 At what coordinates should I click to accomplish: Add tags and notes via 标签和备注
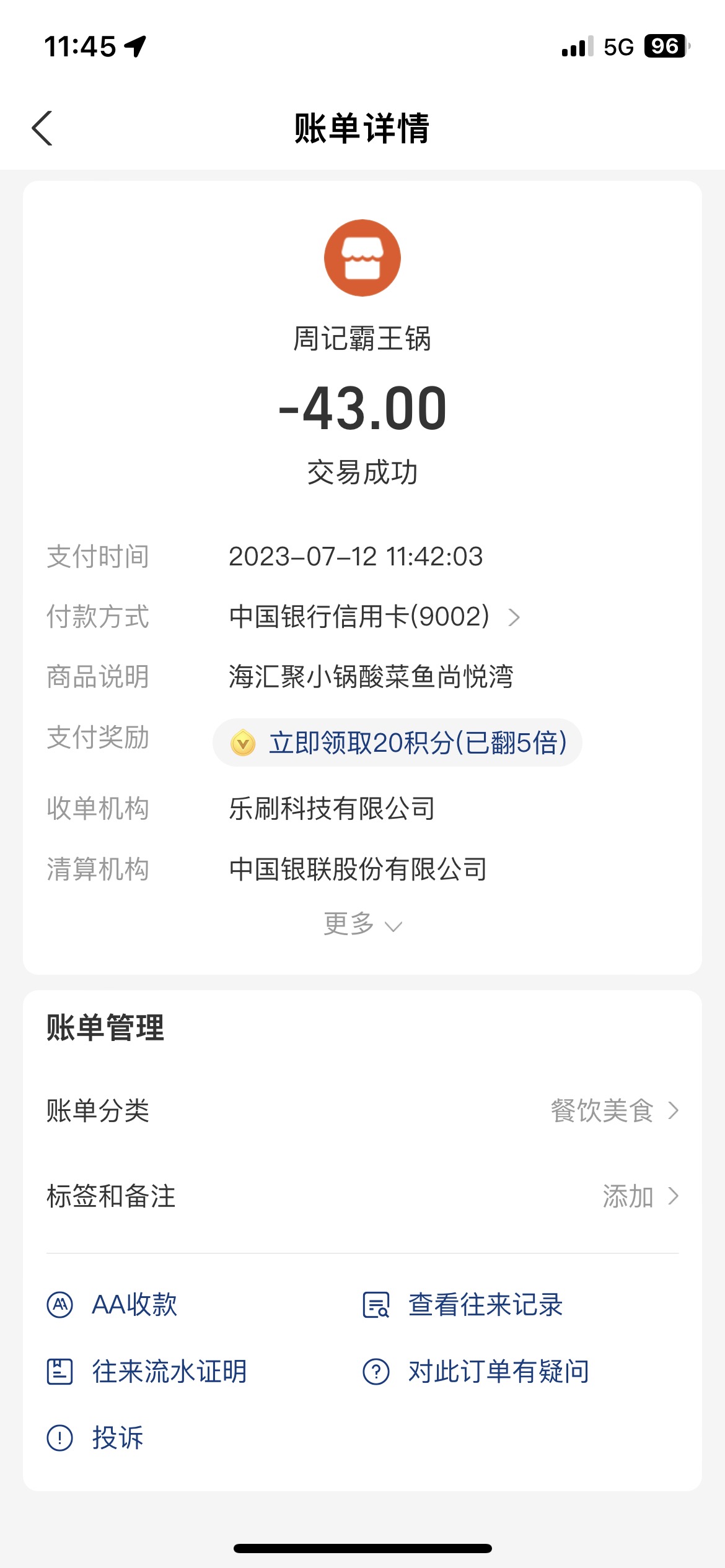[x=362, y=1196]
